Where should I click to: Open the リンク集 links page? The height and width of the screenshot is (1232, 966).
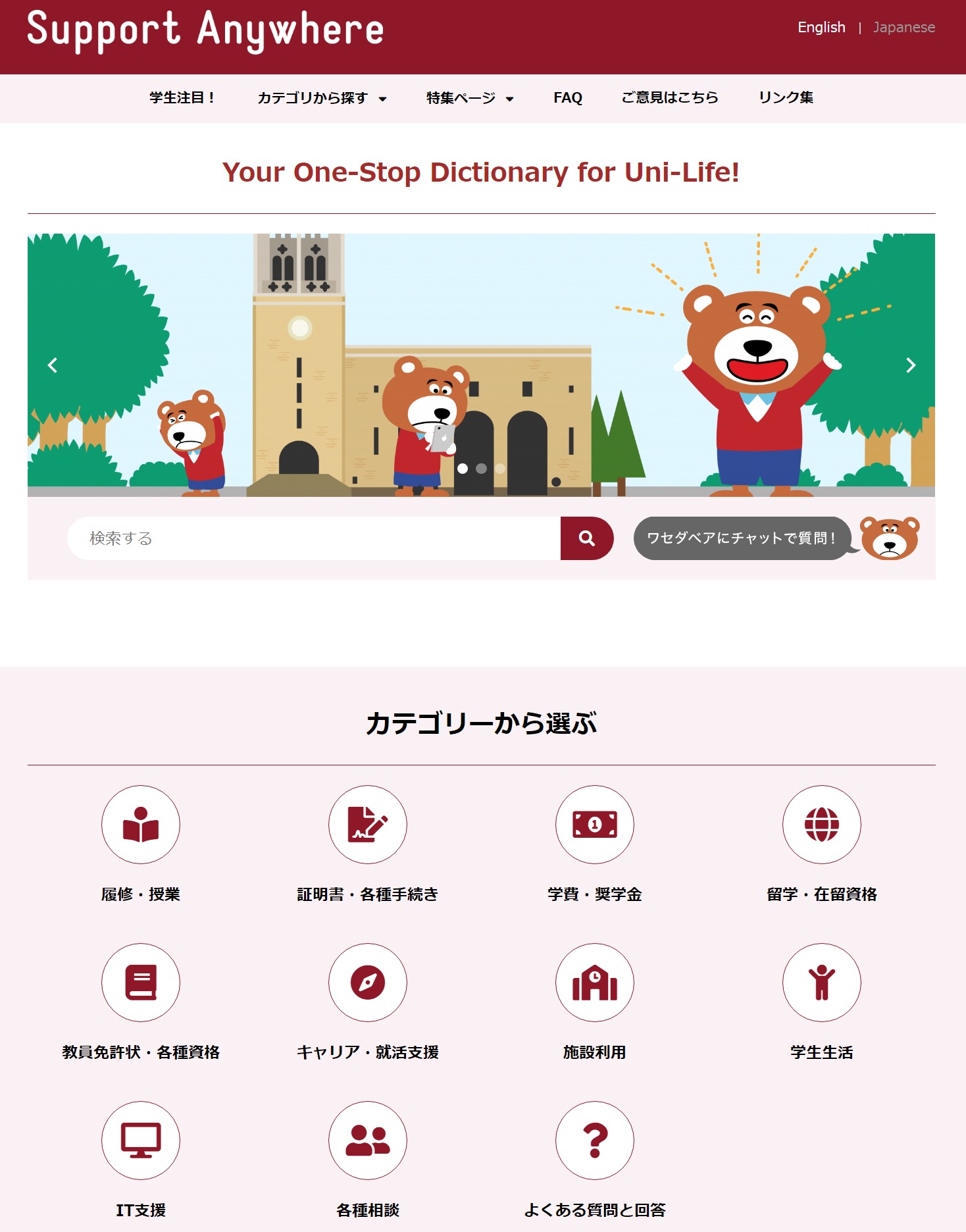pos(786,98)
